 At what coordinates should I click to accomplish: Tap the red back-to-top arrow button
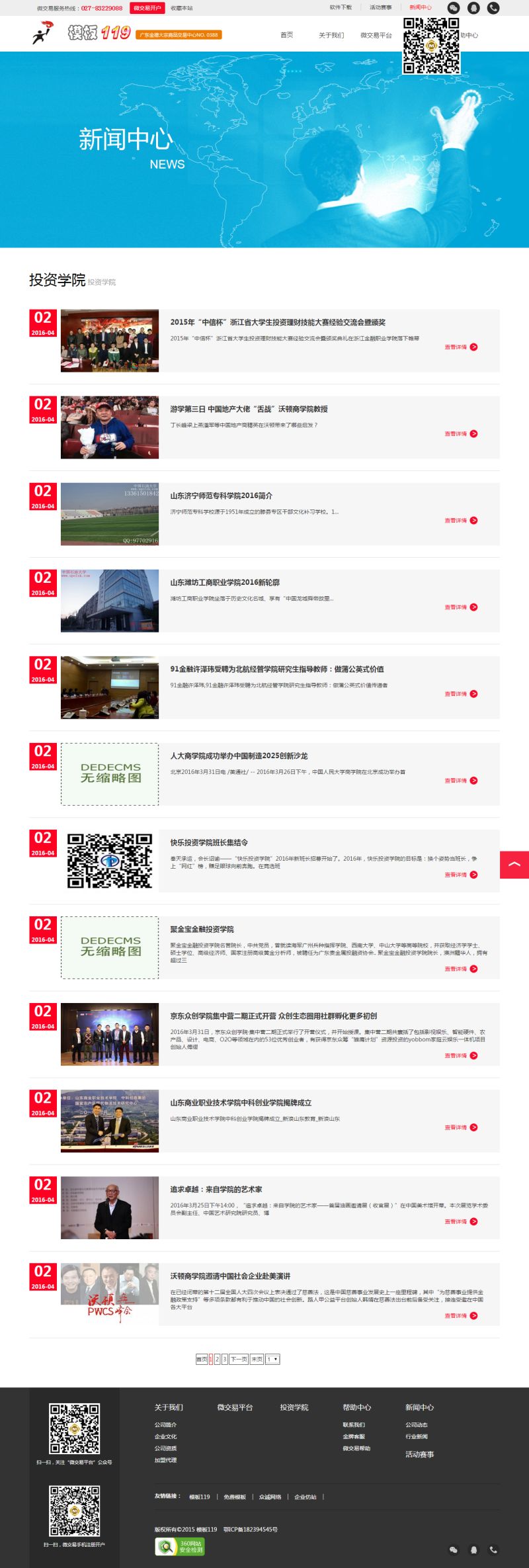pyautogui.click(x=514, y=865)
